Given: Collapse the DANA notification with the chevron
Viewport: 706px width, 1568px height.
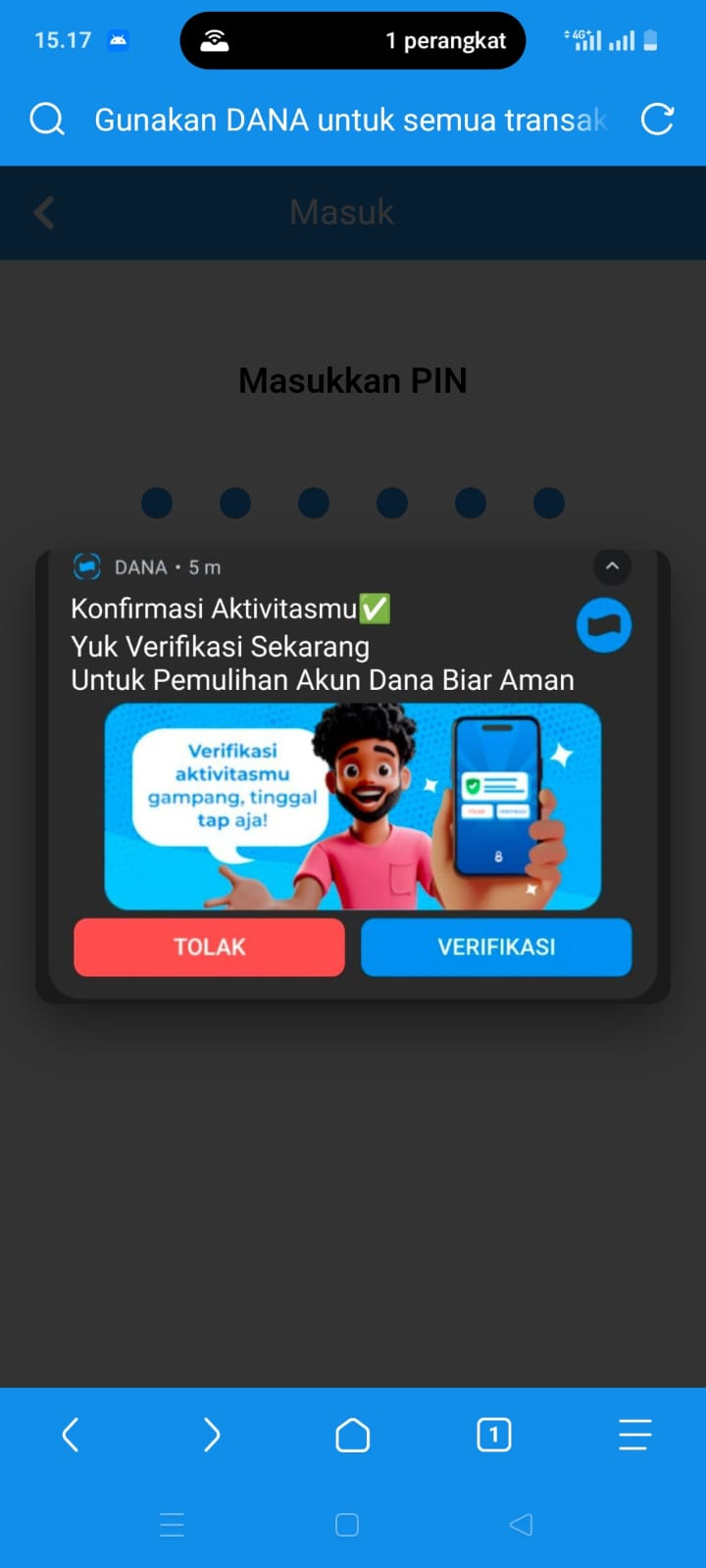Looking at the screenshot, I should [x=612, y=566].
